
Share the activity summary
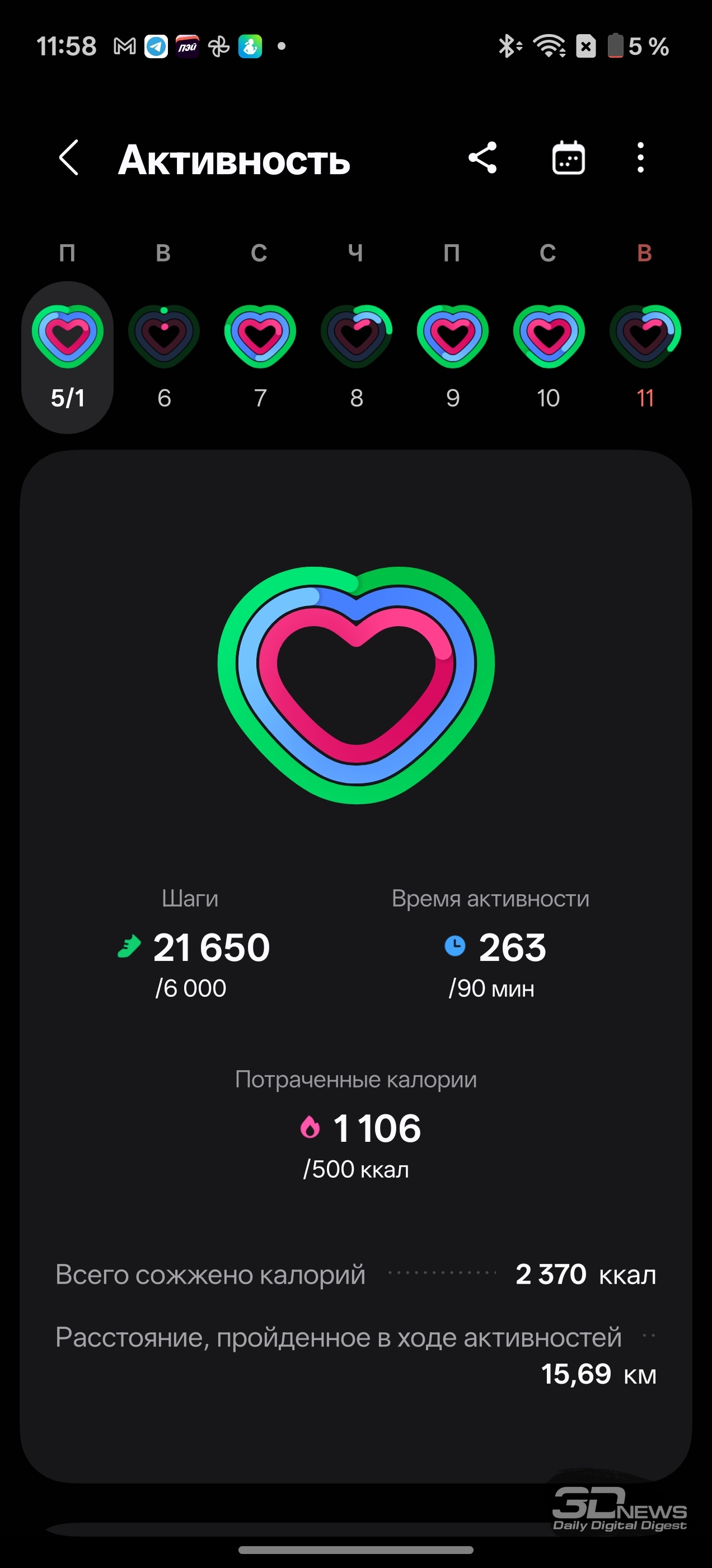pos(483,158)
